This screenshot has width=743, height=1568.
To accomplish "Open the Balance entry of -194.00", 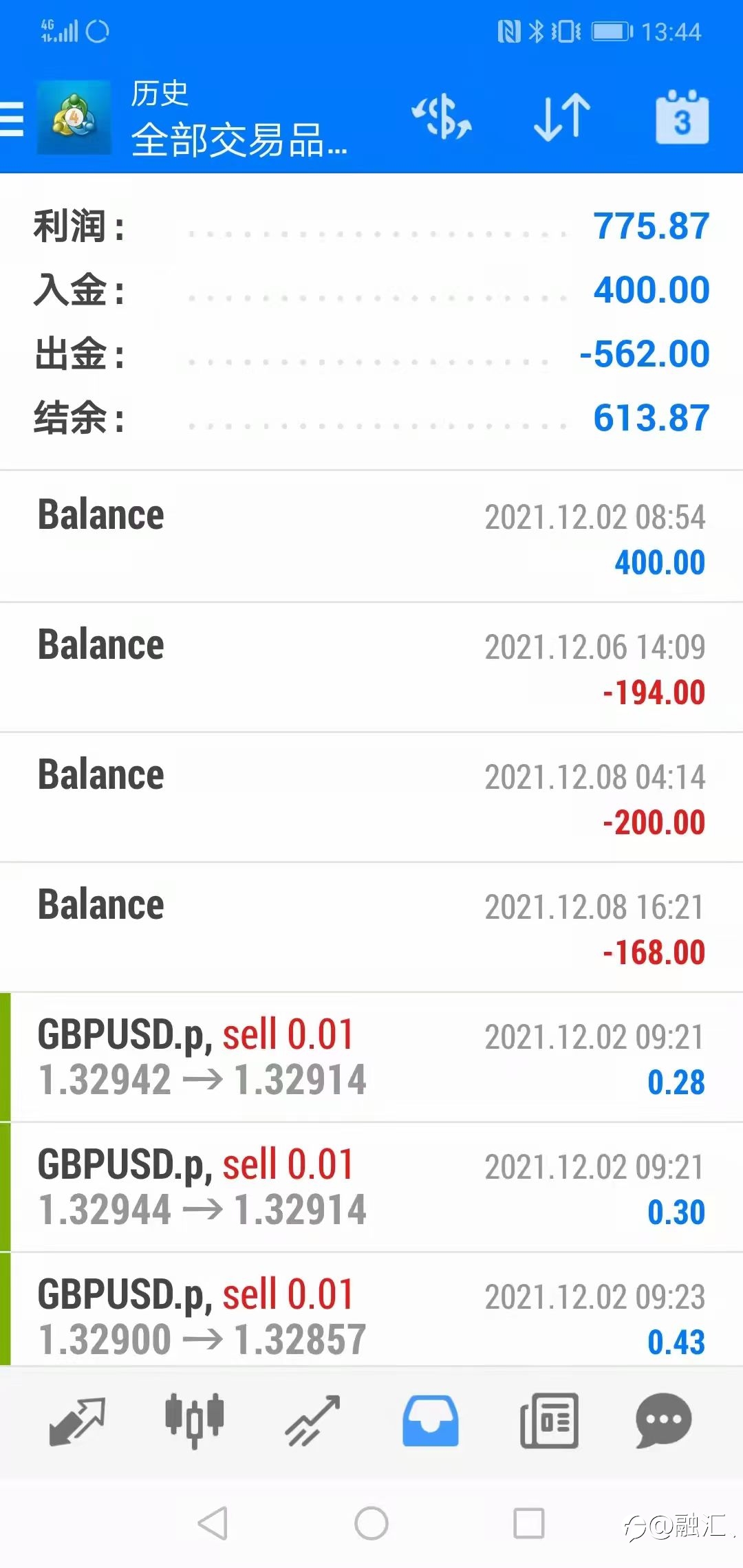I will (x=371, y=668).
